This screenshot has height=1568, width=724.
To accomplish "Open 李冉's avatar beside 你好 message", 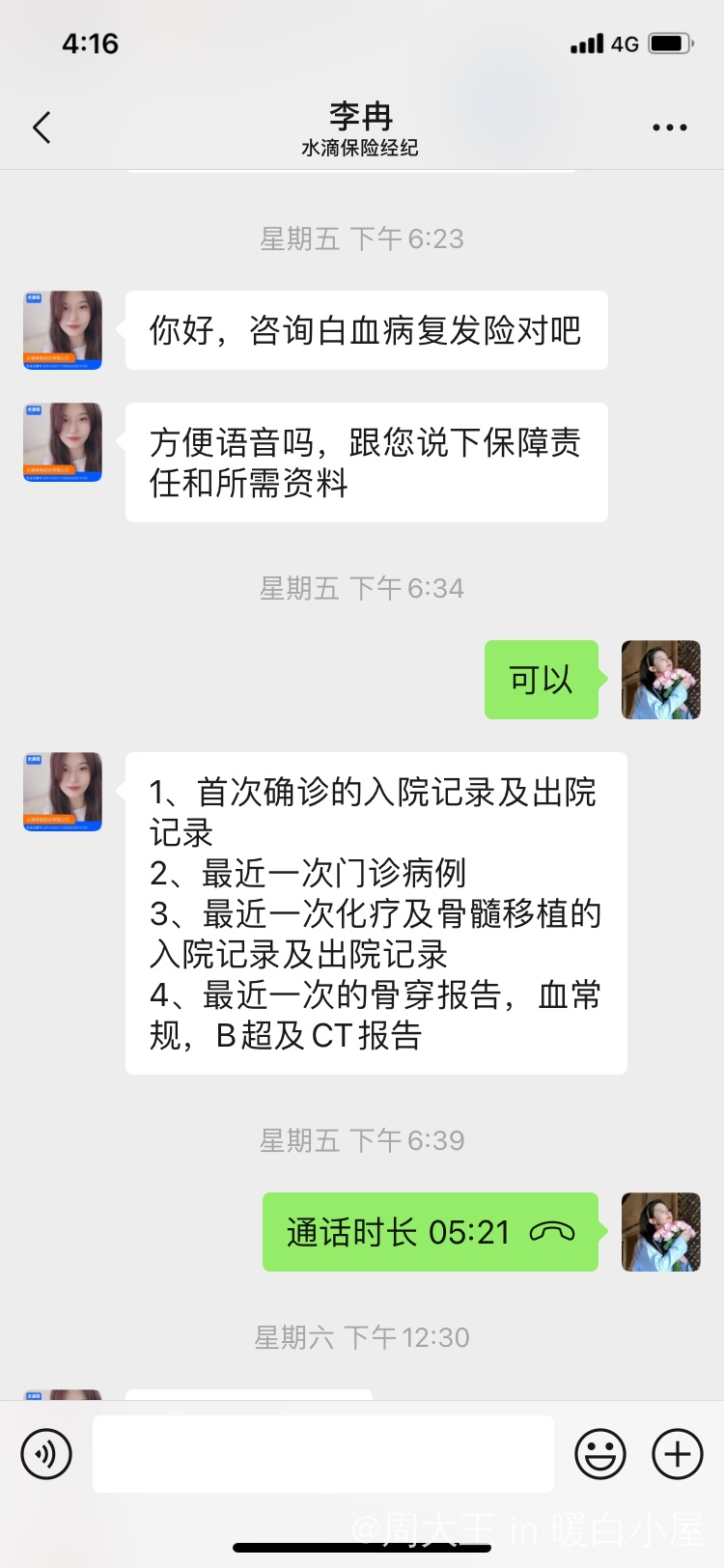I will pyautogui.click(x=63, y=330).
